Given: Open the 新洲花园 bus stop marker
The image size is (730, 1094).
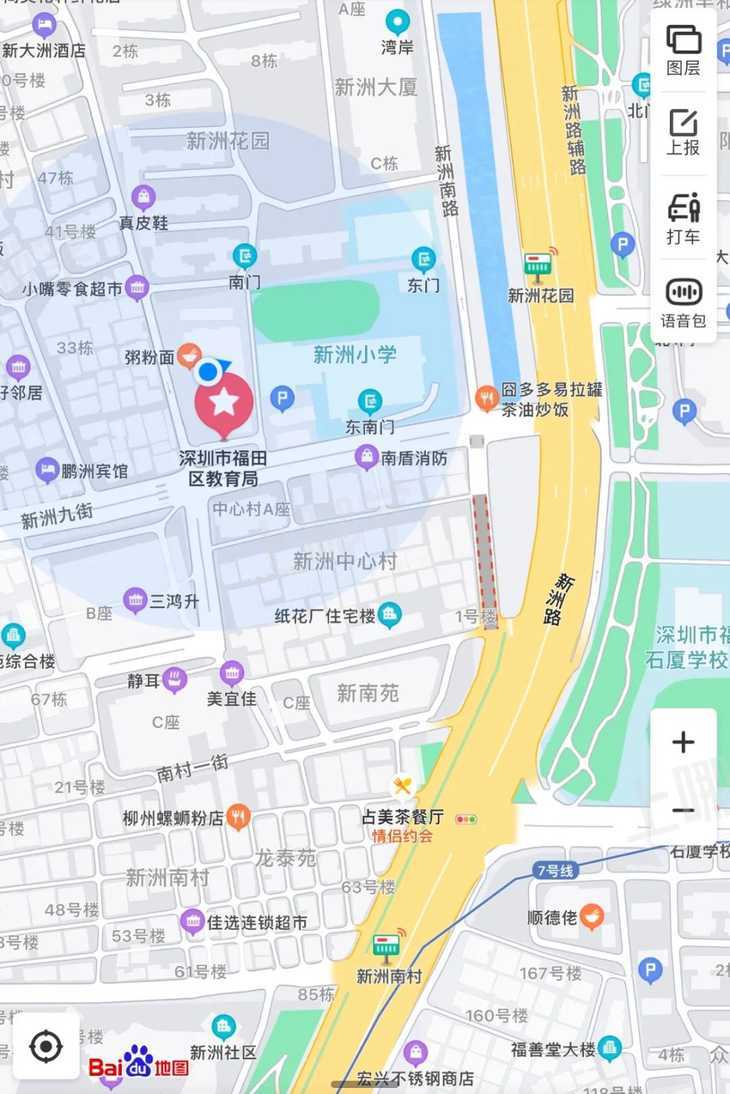Looking at the screenshot, I should point(540,265).
